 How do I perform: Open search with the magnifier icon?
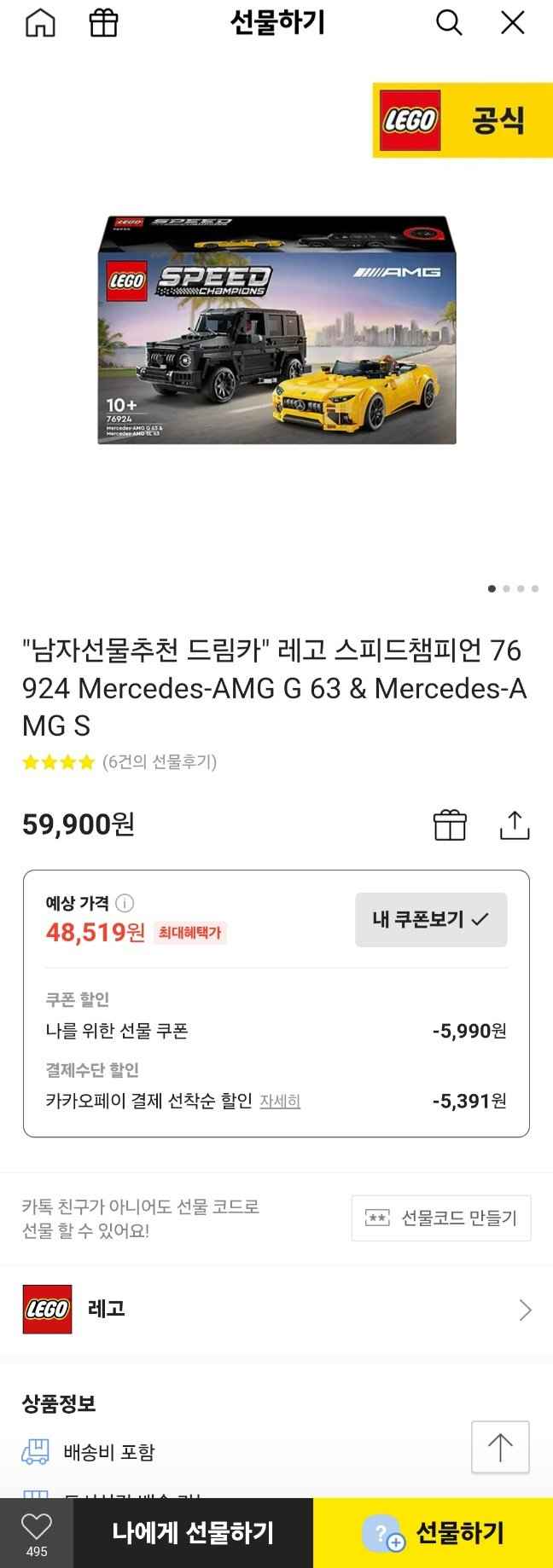pyautogui.click(x=449, y=24)
